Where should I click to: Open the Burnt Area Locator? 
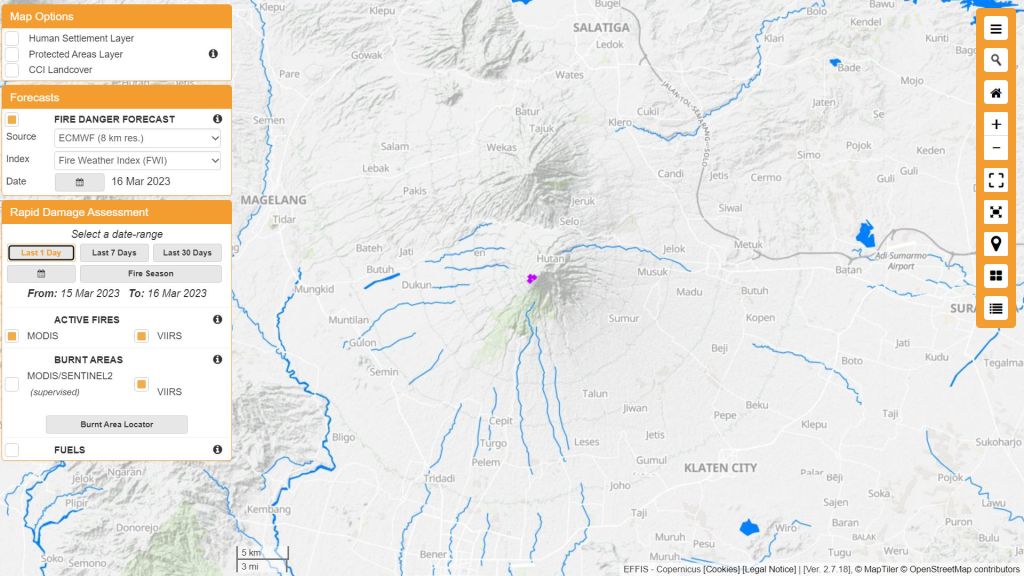point(117,424)
